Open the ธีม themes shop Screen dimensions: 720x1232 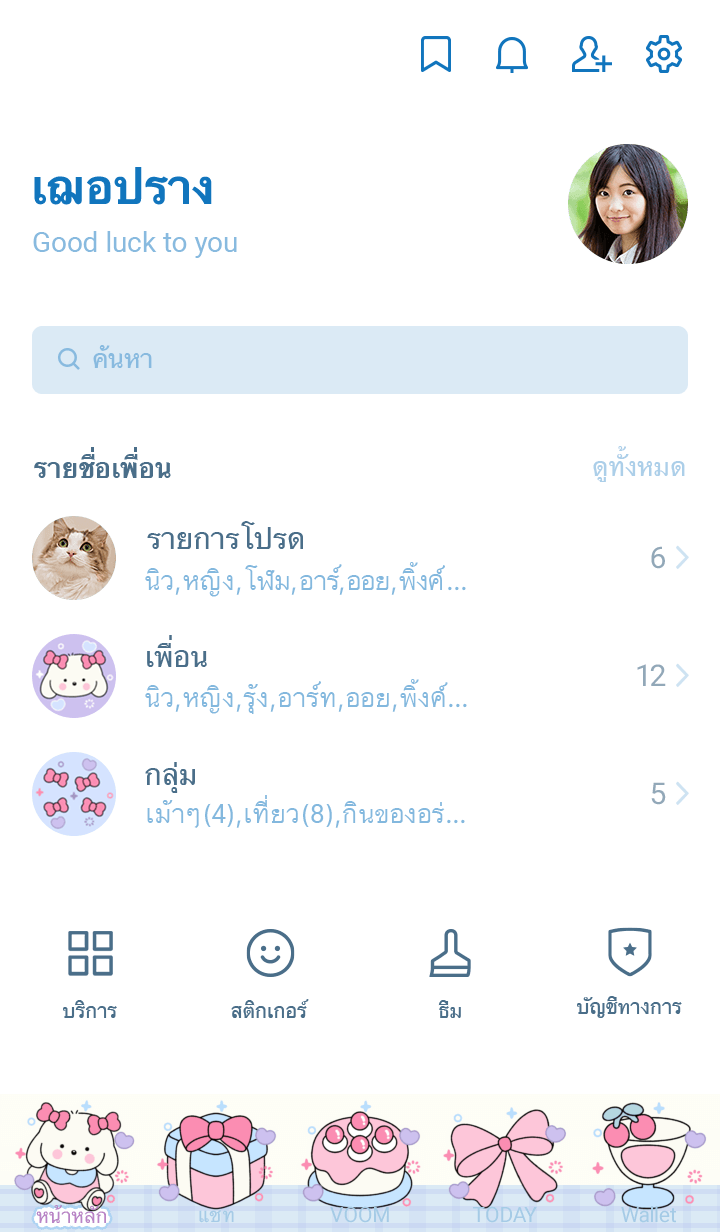pyautogui.click(x=450, y=974)
